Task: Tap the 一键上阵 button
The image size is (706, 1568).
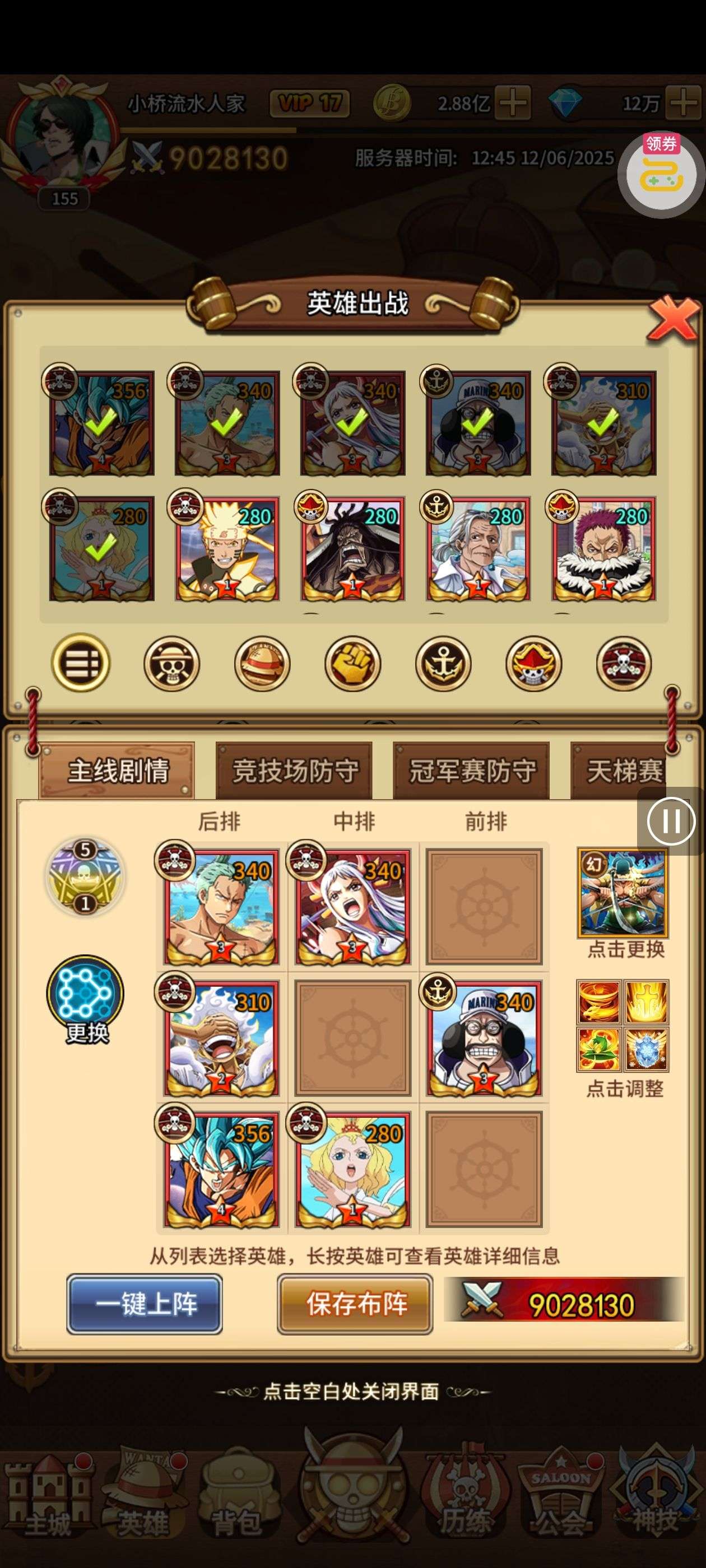Action: point(145,1304)
